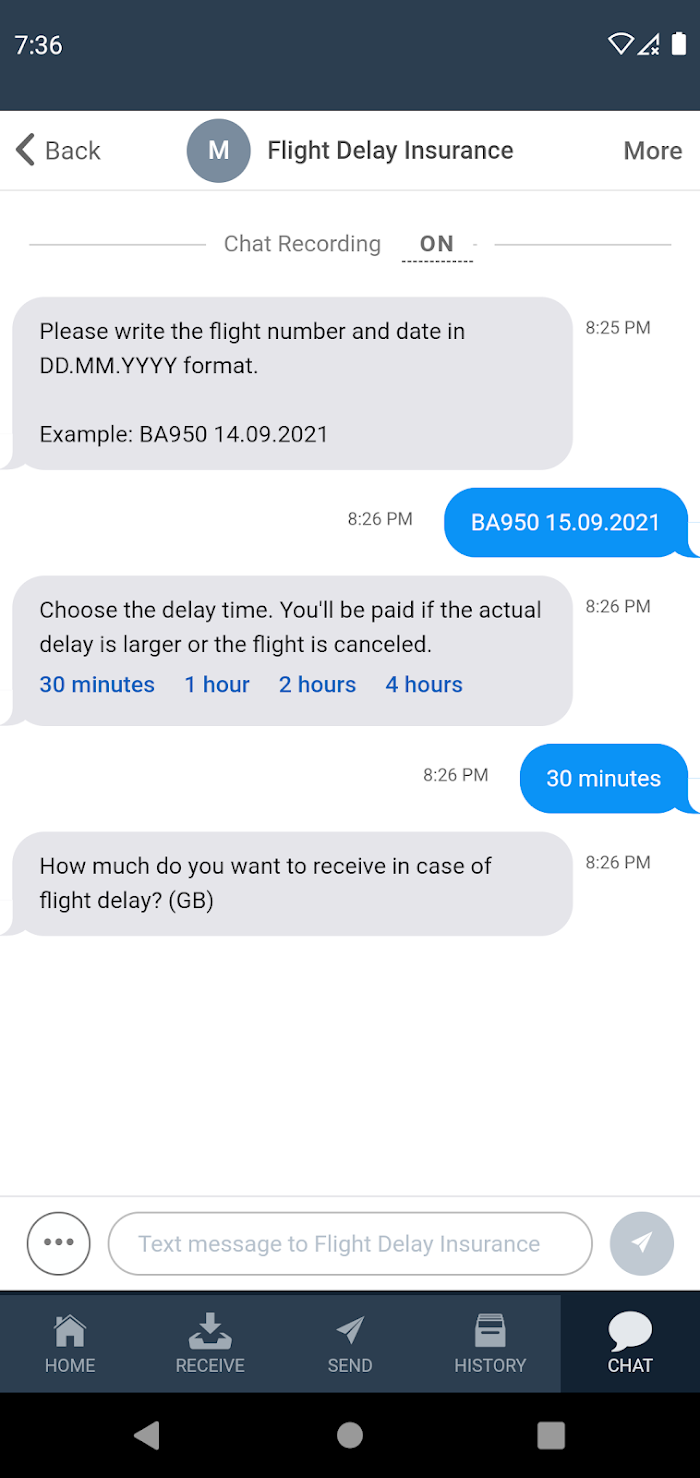Image resolution: width=700 pixels, height=1478 pixels.
Task: Toggle Chat Recording ON setting
Action: [x=437, y=244]
